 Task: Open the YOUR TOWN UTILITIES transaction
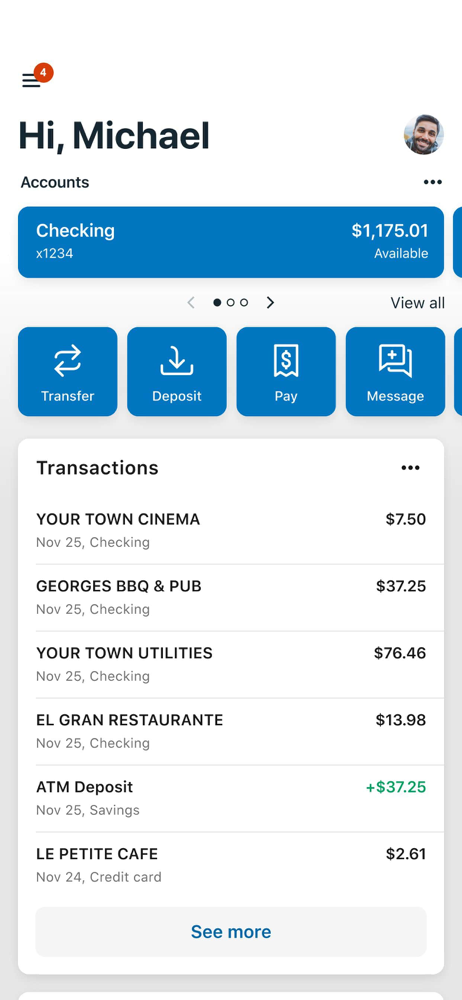(x=231, y=665)
